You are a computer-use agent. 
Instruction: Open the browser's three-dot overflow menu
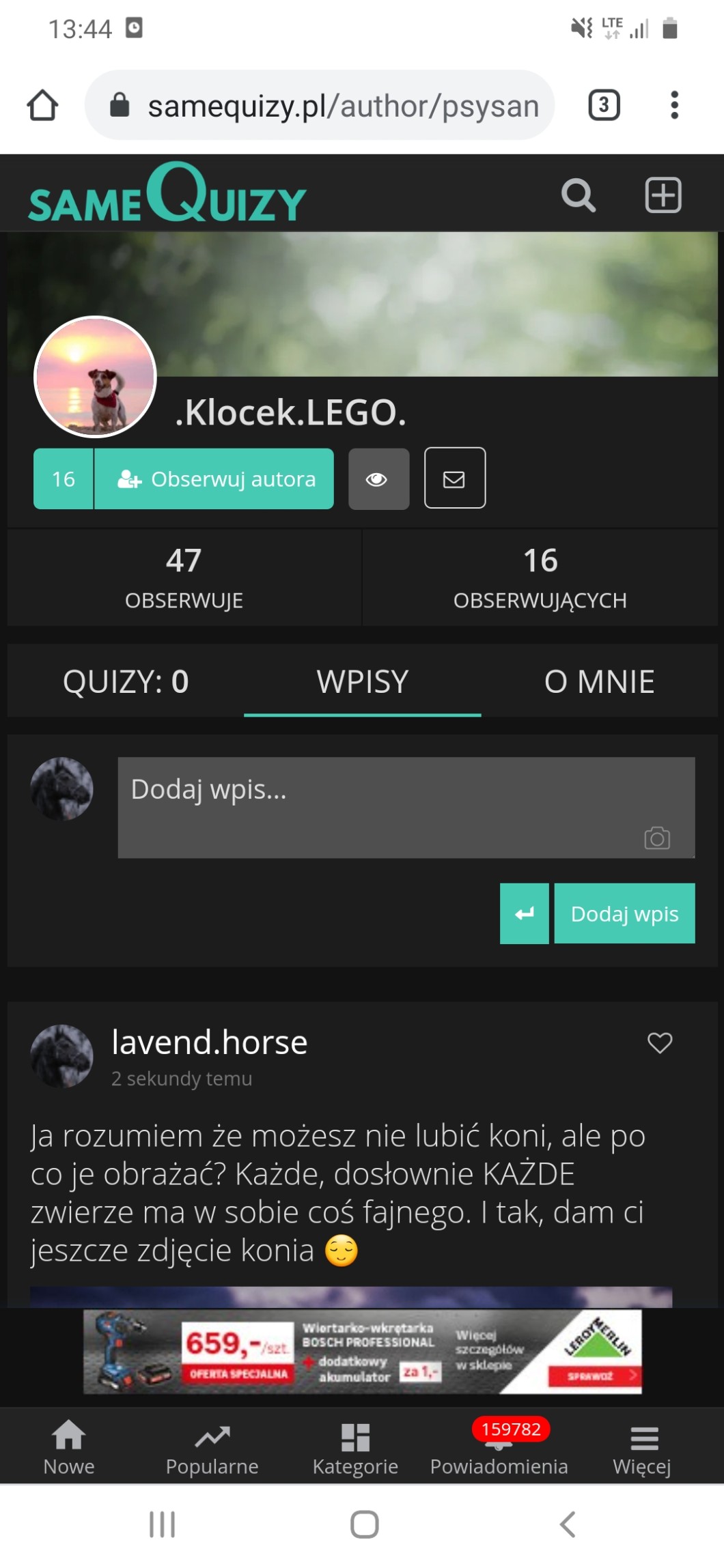click(x=674, y=105)
